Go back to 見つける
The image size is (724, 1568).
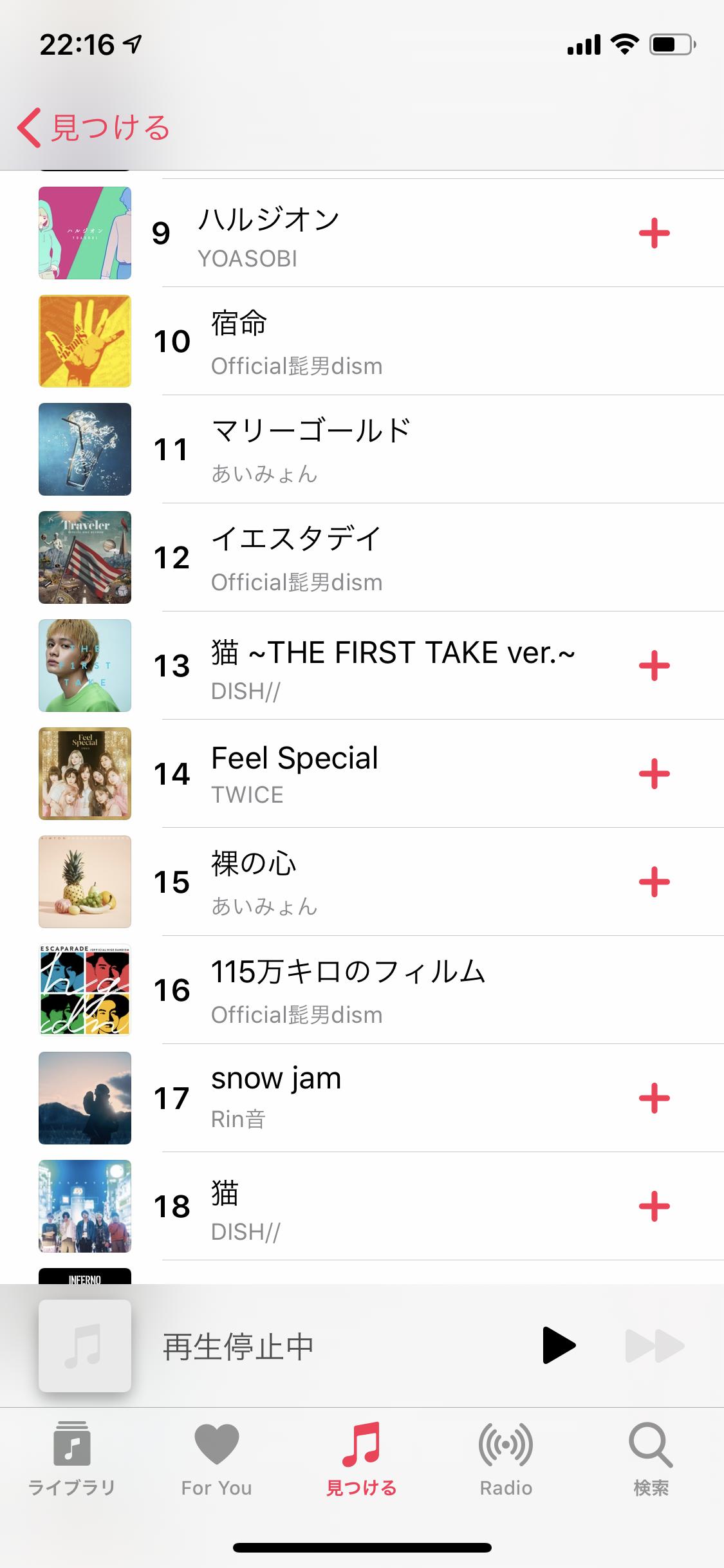(94, 127)
